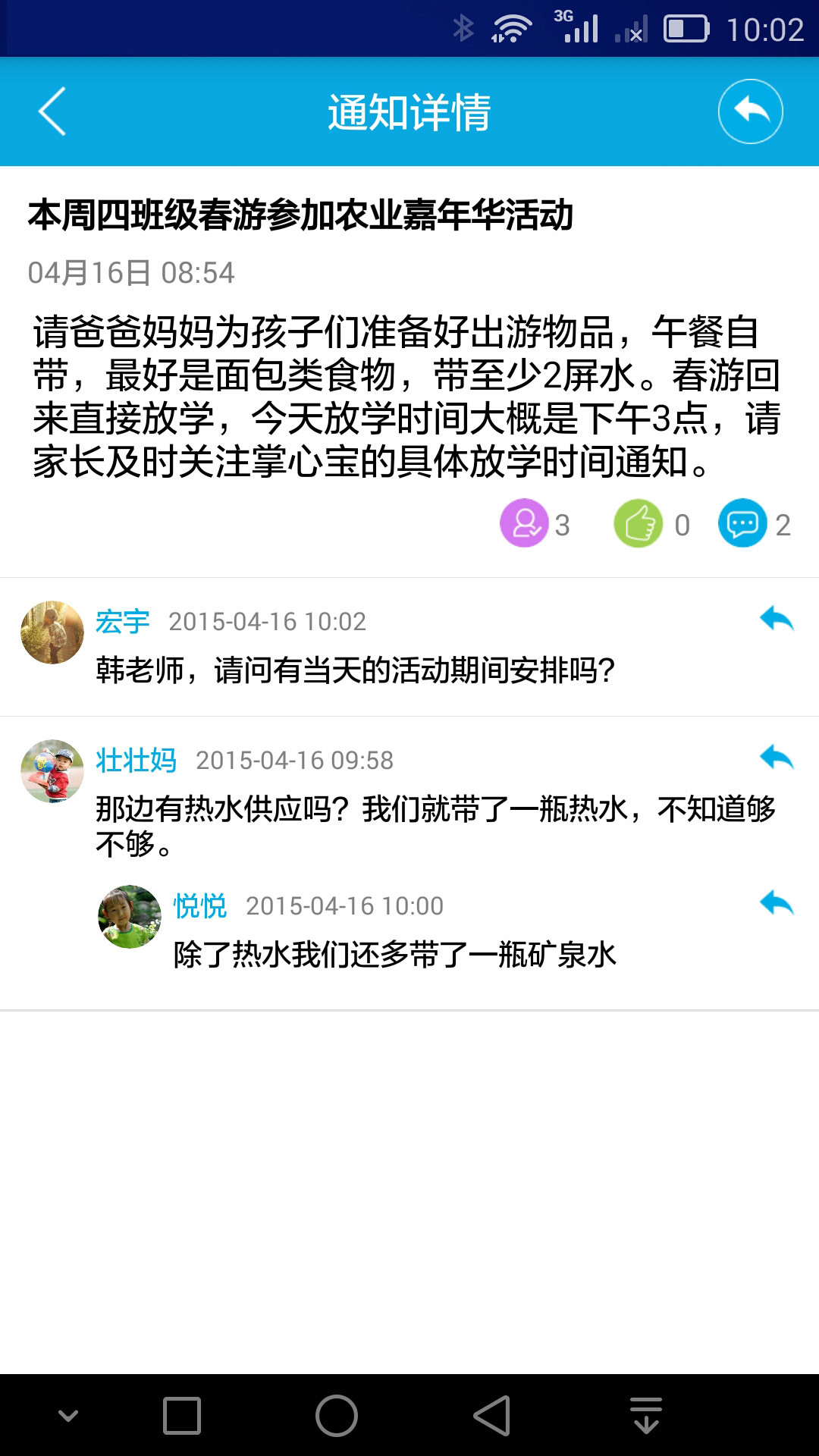View 壮壮妈's profile avatar

click(52, 770)
